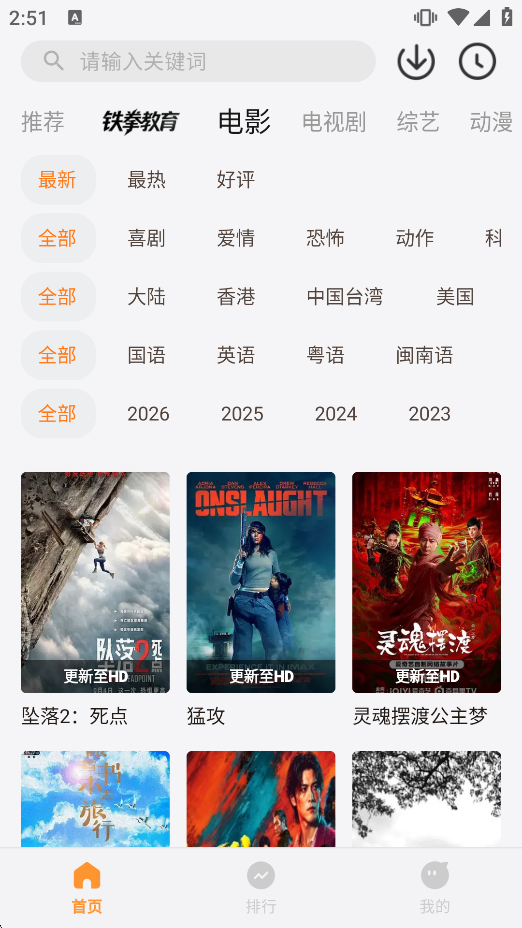522x928 pixels.
Task: Sort movies by 最热
Action: click(146, 179)
